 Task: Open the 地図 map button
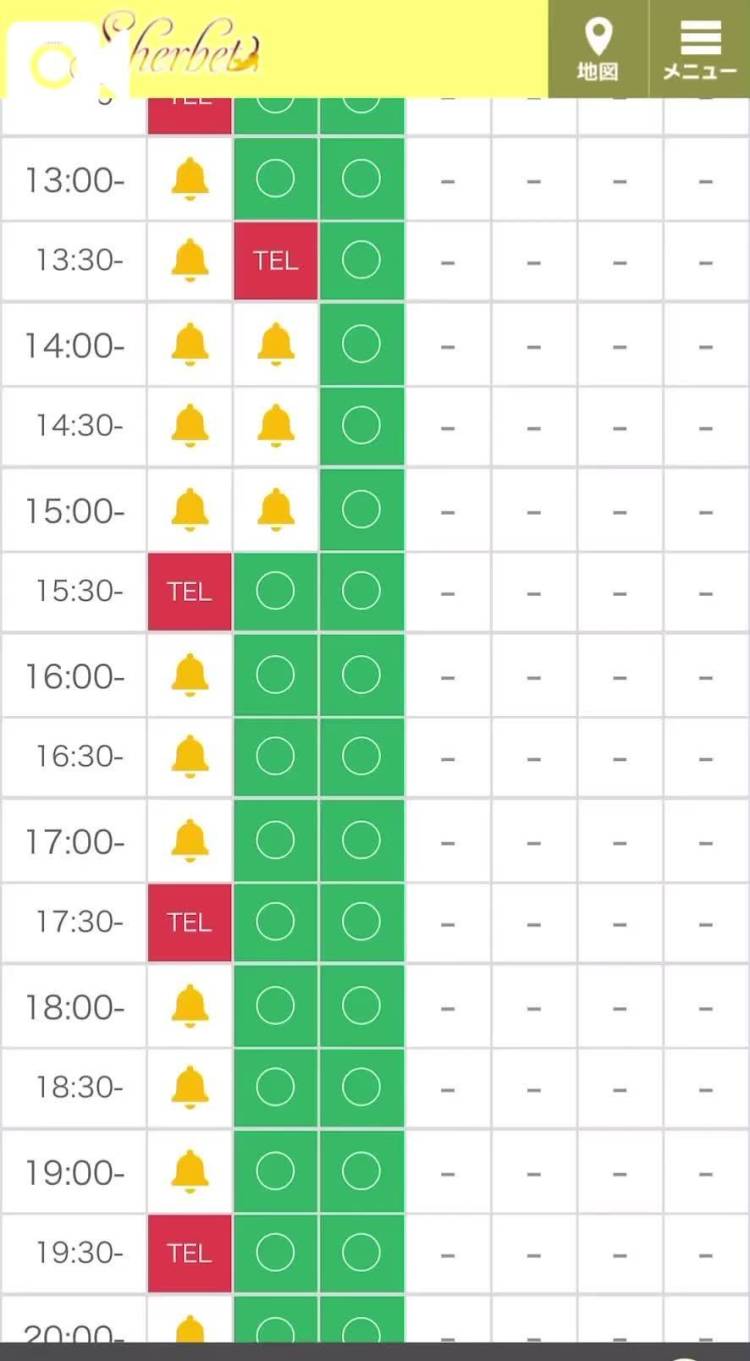coord(598,48)
